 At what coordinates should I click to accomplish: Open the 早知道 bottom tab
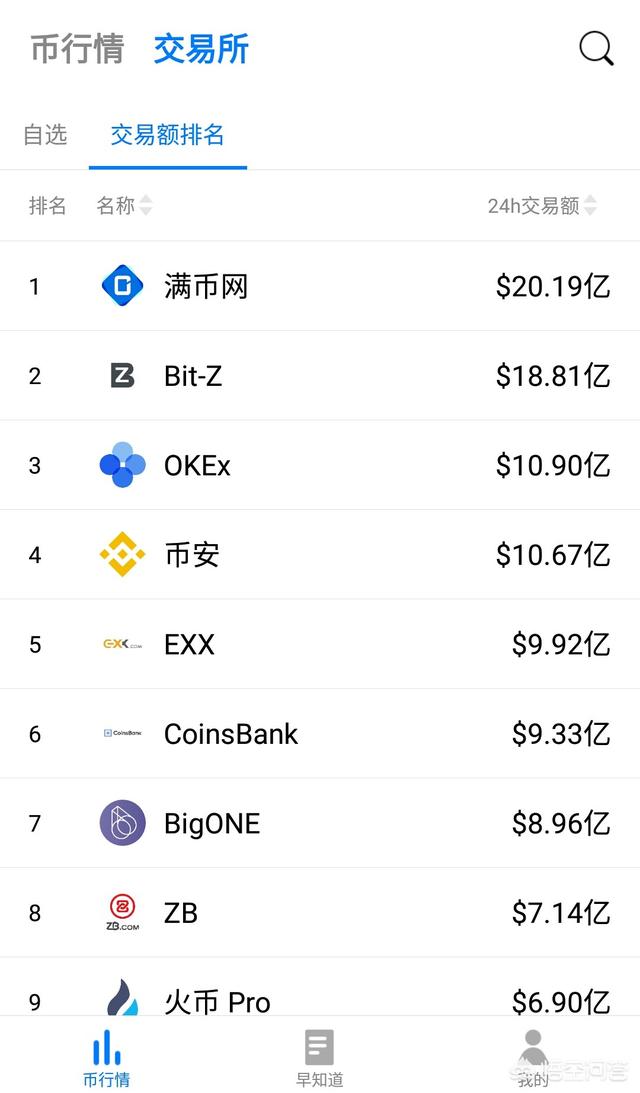point(319,1058)
